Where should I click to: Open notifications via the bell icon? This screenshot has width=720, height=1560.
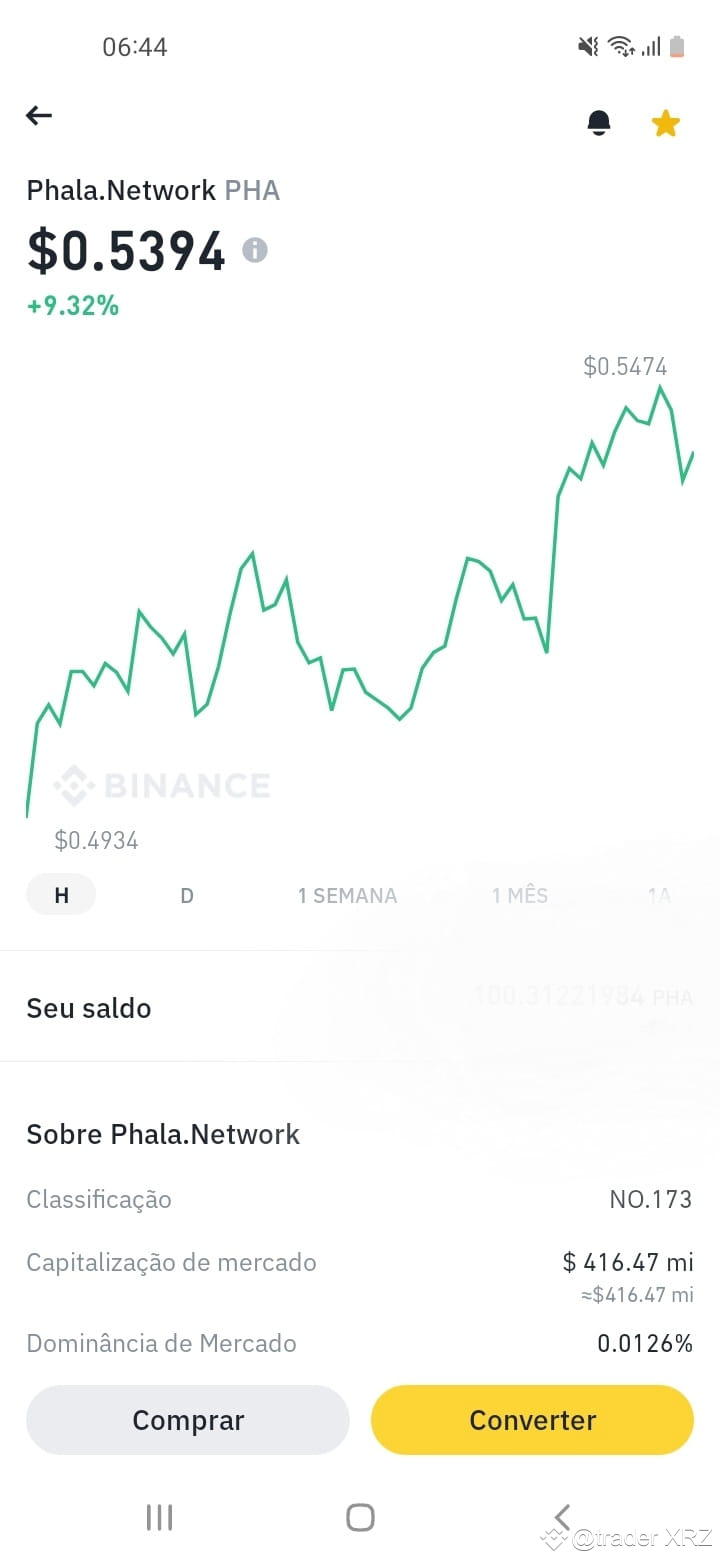click(600, 121)
